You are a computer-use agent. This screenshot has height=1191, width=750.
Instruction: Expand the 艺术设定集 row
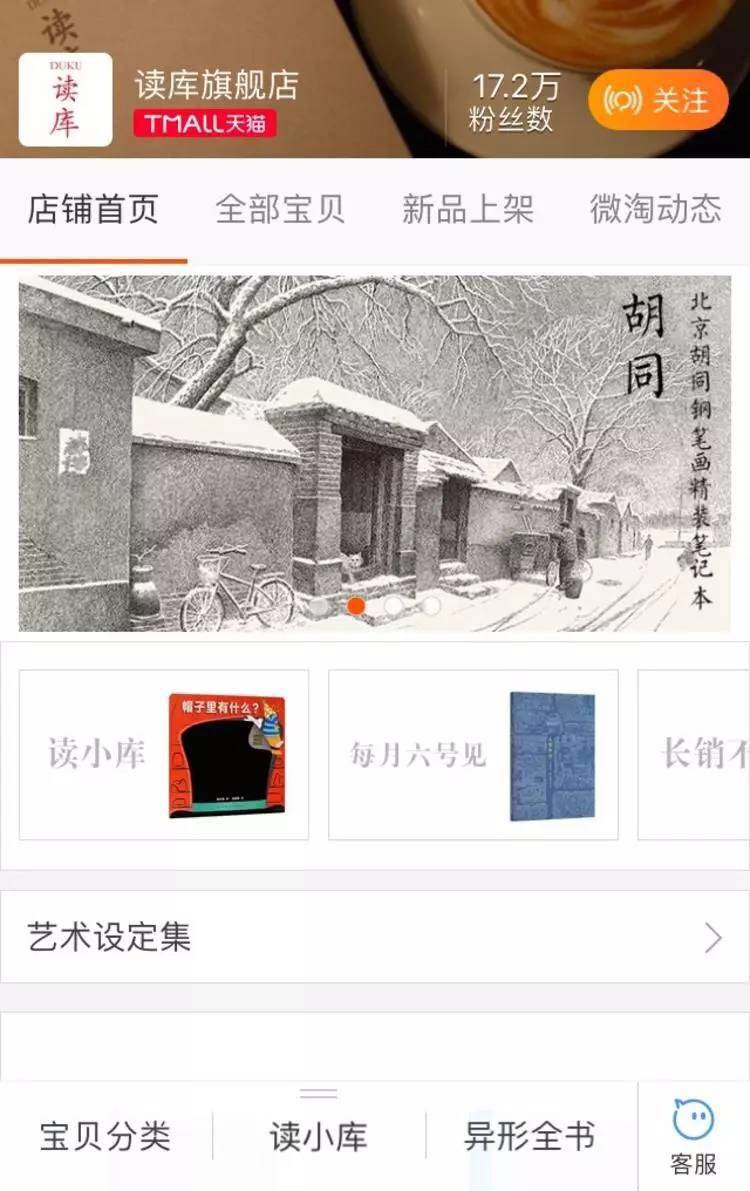click(x=374, y=937)
